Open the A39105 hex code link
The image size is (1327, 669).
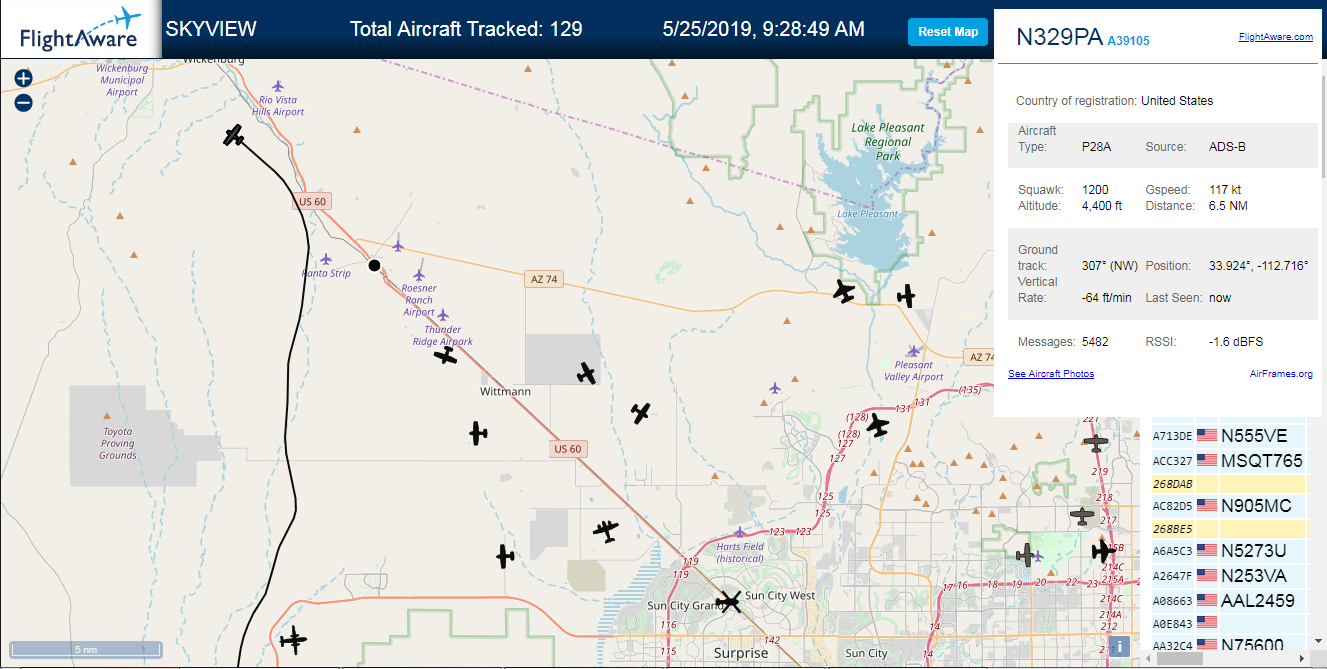coord(1129,41)
